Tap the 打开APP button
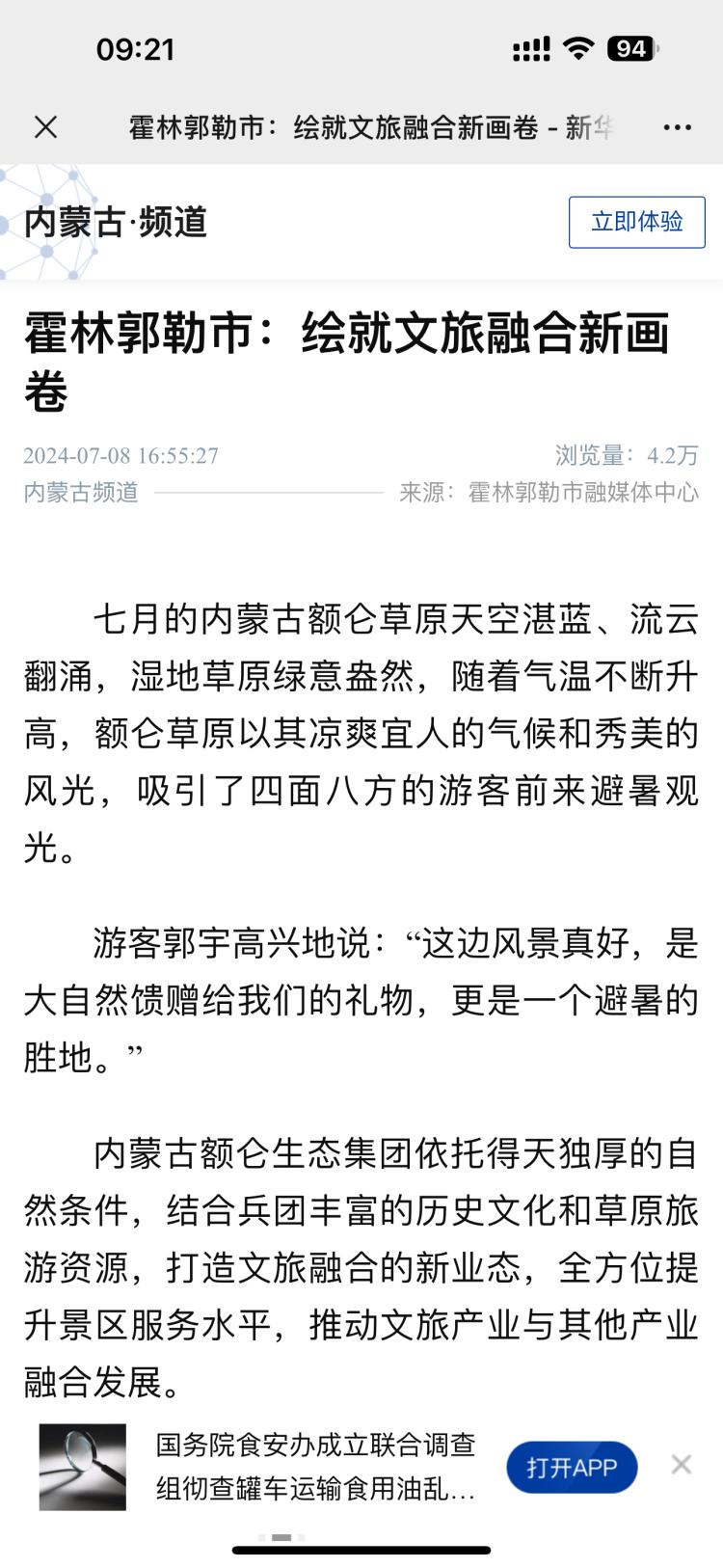This screenshot has width=723, height=1568. 572,1467
